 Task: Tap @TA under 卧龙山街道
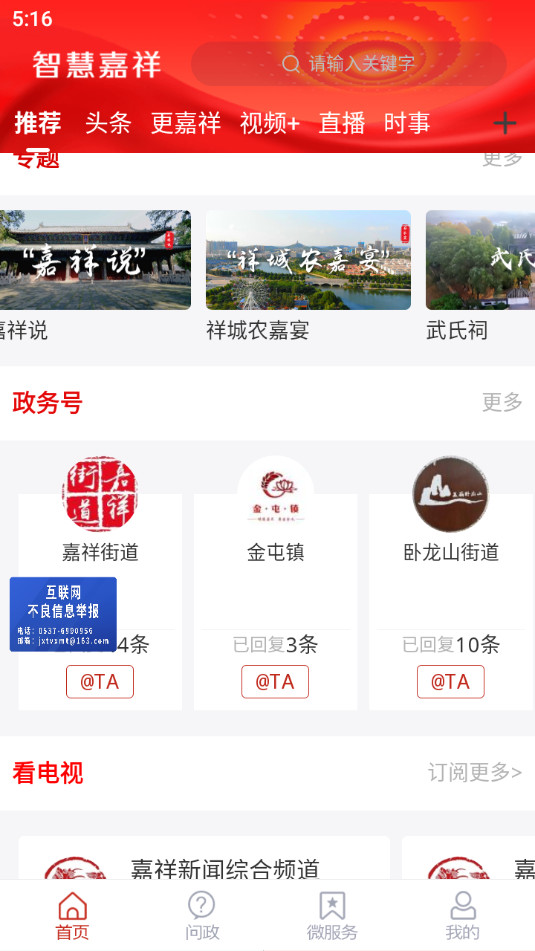[450, 682]
